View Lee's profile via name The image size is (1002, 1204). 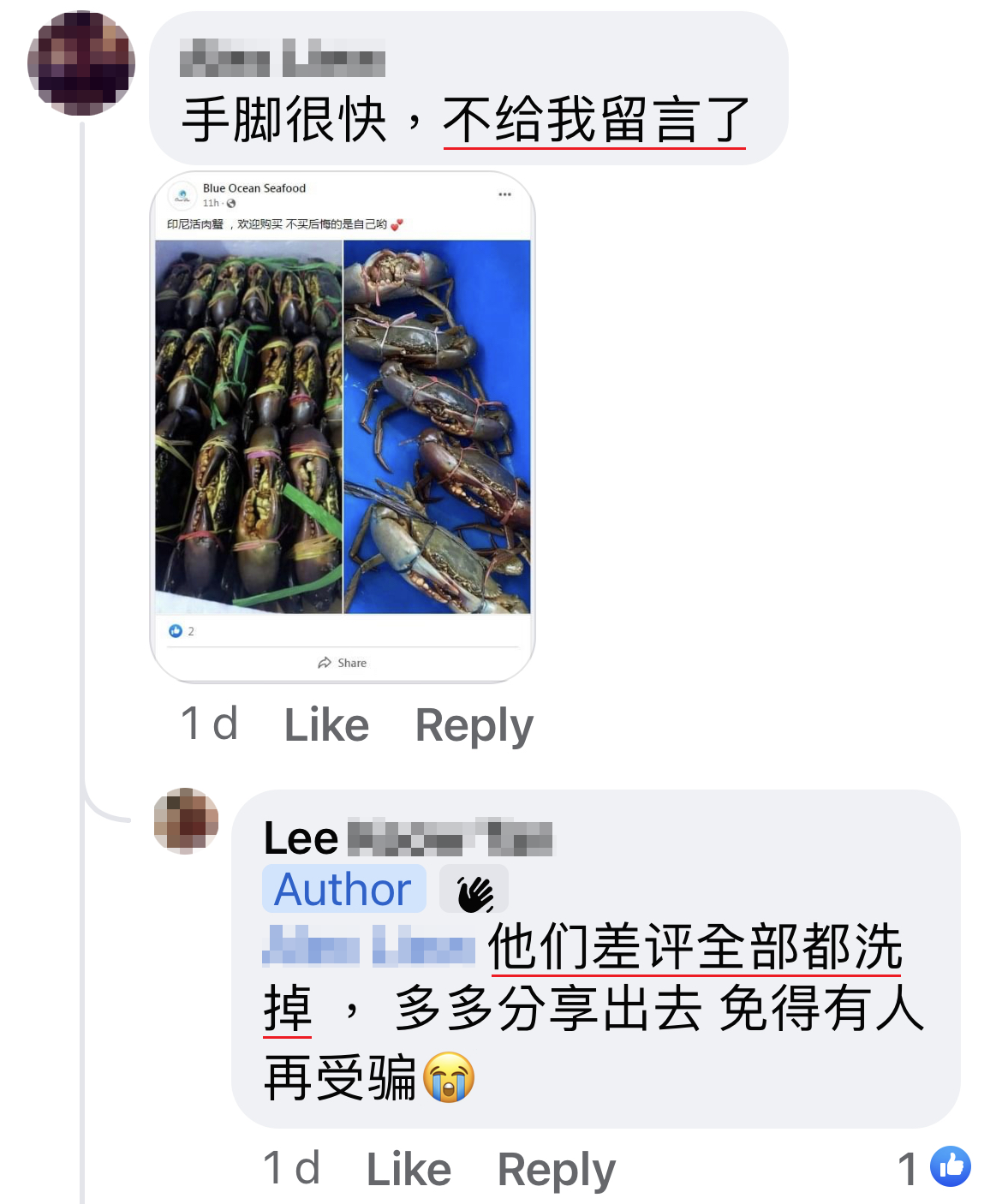pyautogui.click(x=408, y=837)
